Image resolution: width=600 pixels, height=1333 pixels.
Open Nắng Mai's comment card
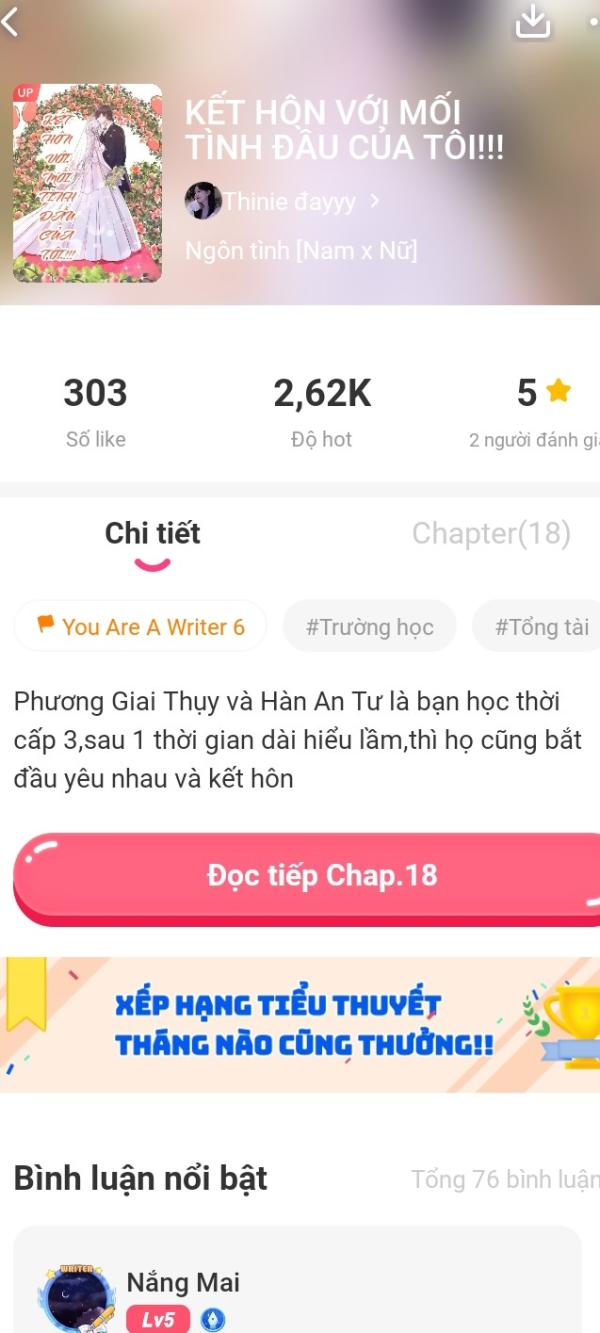pyautogui.click(x=297, y=1280)
